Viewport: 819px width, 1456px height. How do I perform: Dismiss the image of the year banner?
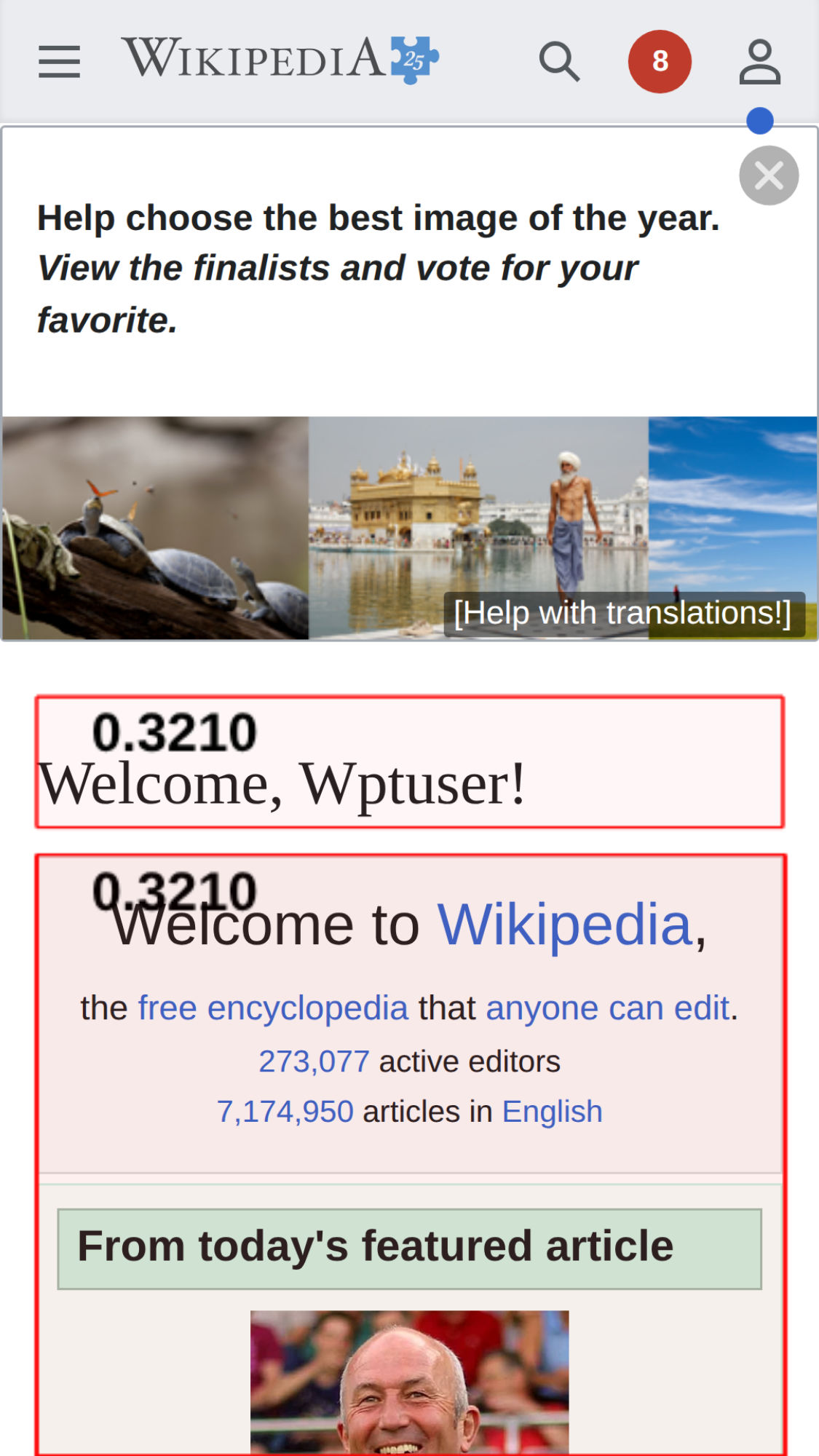(769, 175)
